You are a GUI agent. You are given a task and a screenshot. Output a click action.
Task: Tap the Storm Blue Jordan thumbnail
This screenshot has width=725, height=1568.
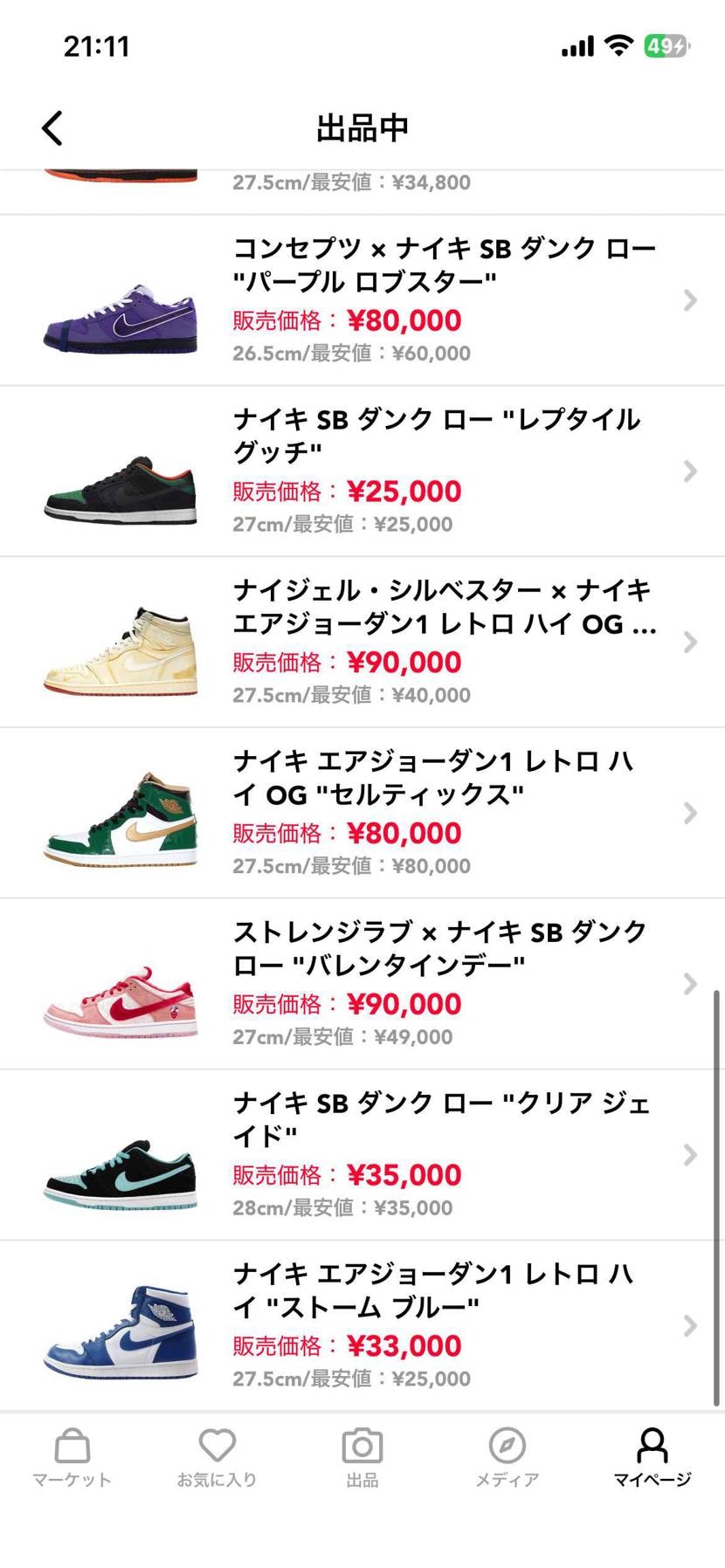pos(120,1331)
